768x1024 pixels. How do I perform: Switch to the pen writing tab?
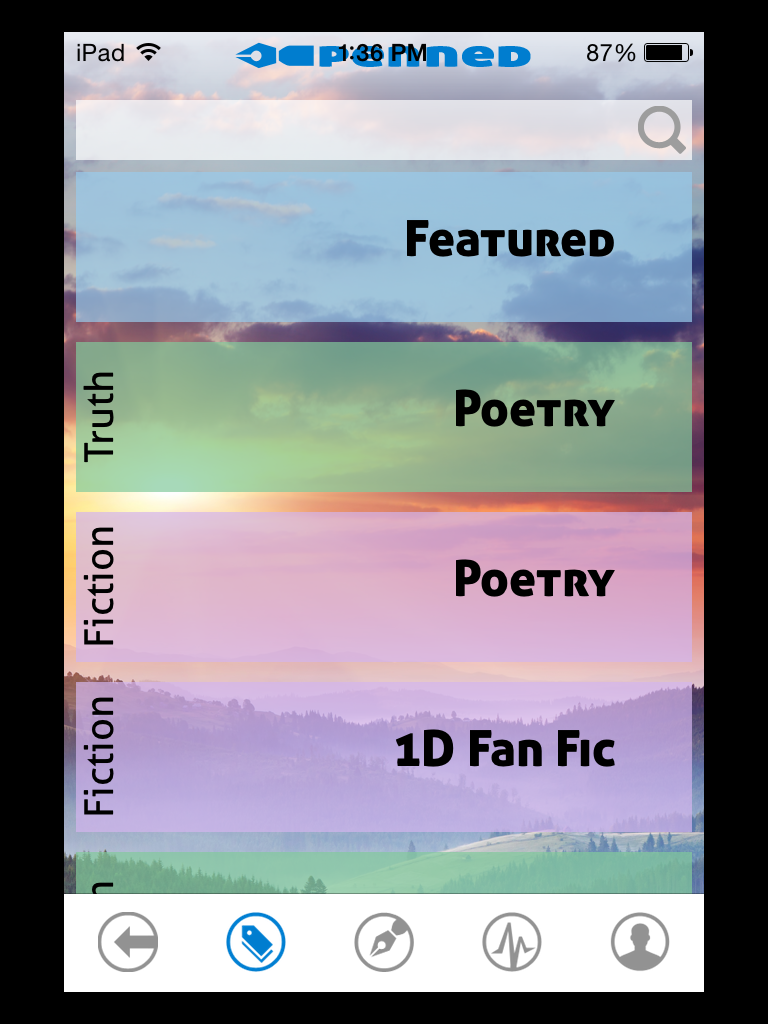click(384, 942)
